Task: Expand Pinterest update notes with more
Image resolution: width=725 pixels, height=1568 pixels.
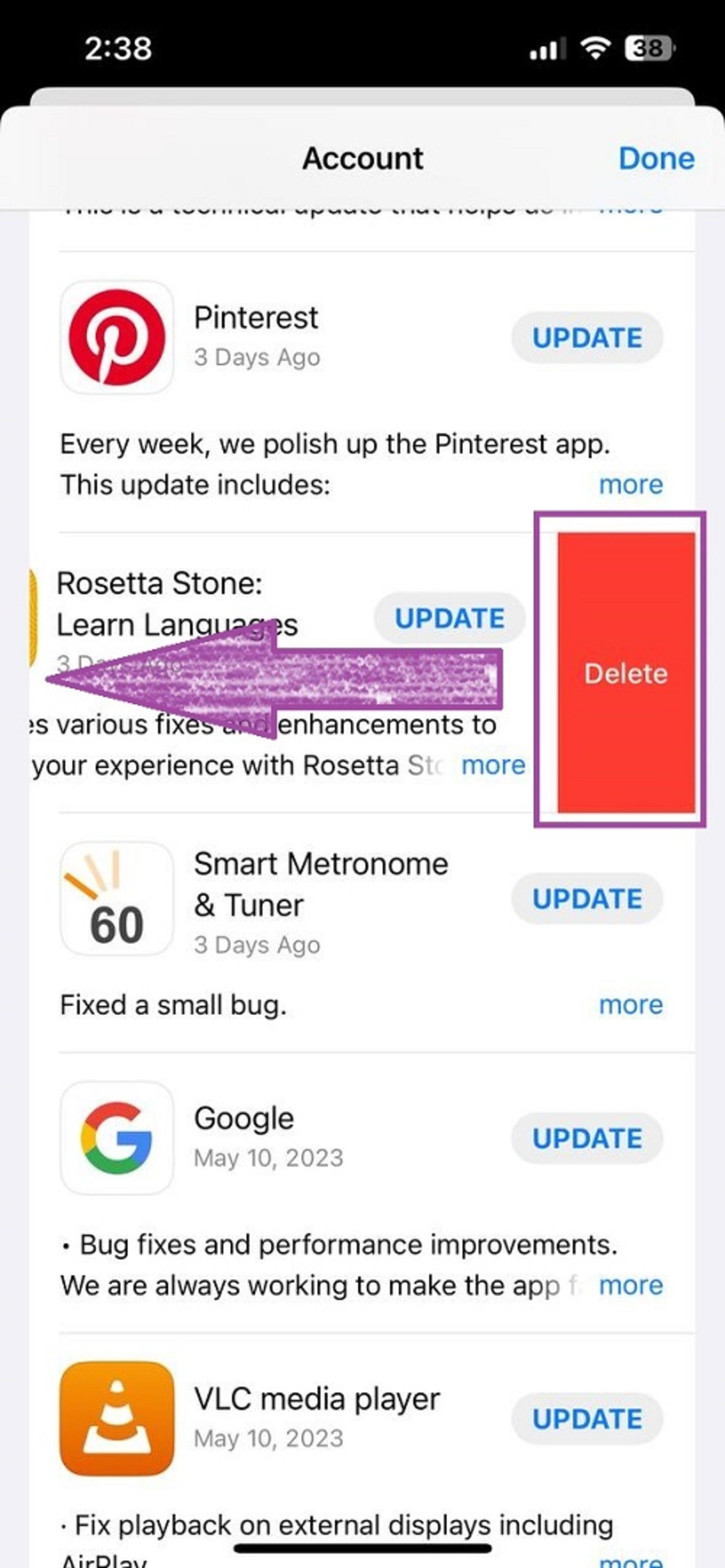Action: pos(631,485)
